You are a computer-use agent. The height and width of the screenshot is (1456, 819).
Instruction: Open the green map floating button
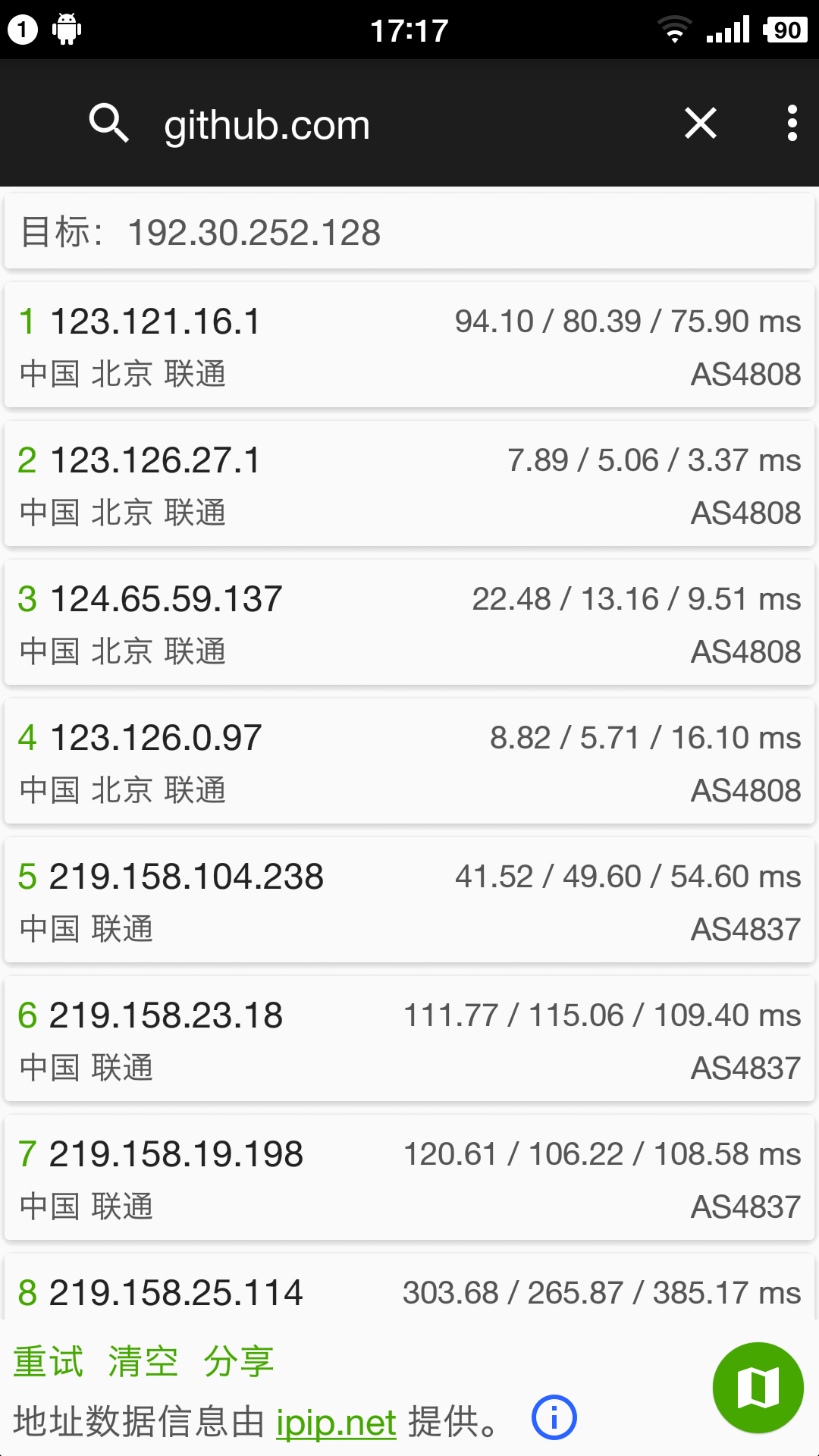(758, 1388)
